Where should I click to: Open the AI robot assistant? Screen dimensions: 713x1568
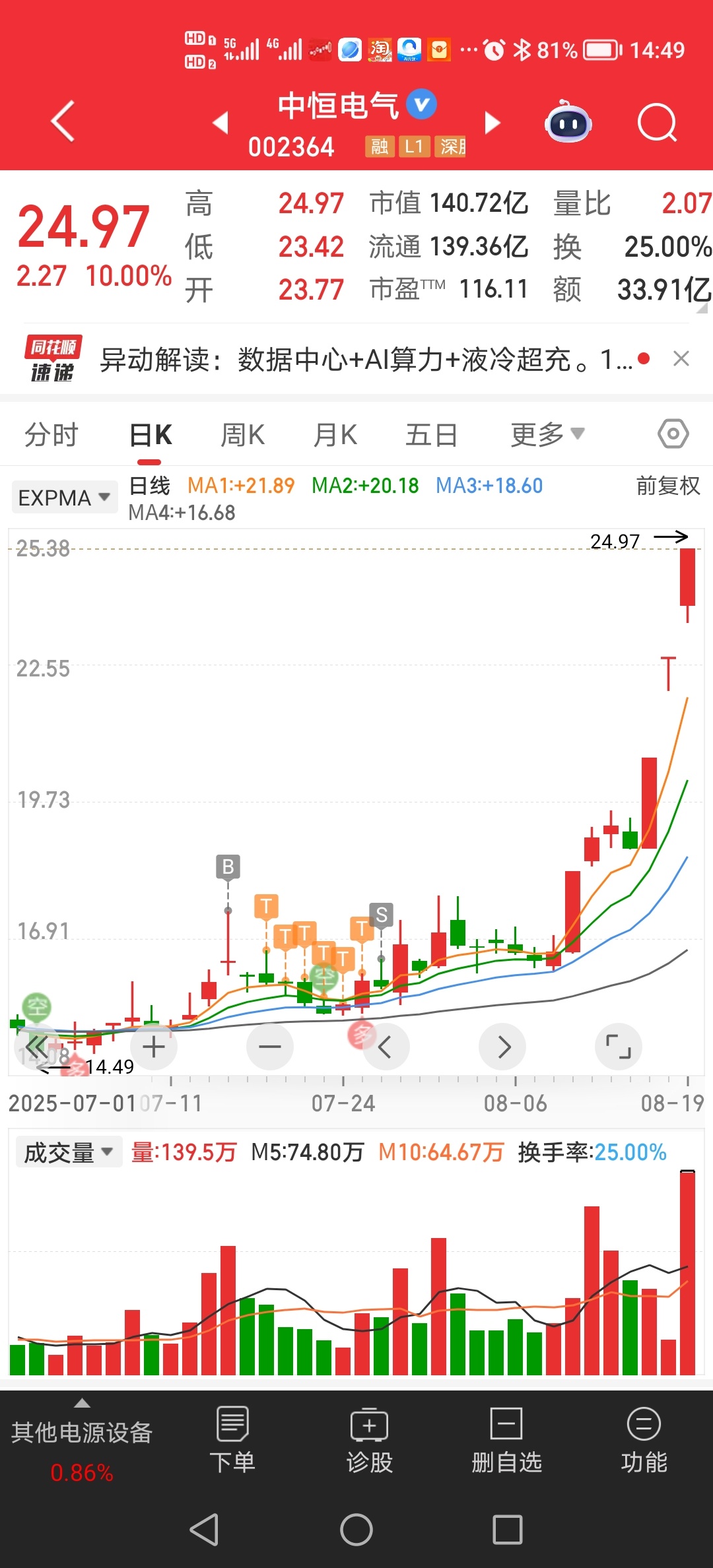click(x=568, y=121)
